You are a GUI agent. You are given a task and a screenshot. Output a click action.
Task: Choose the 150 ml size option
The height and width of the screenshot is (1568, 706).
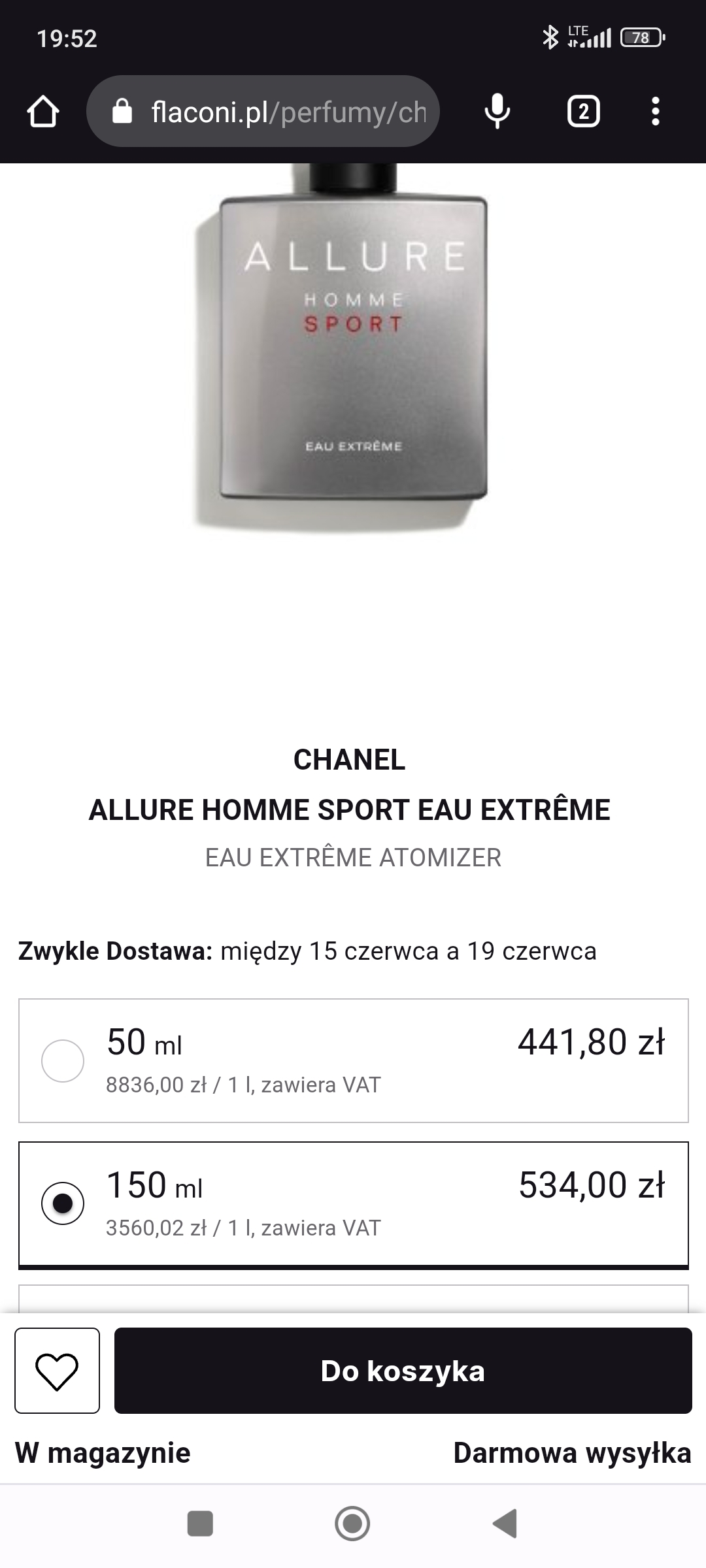[x=63, y=1203]
